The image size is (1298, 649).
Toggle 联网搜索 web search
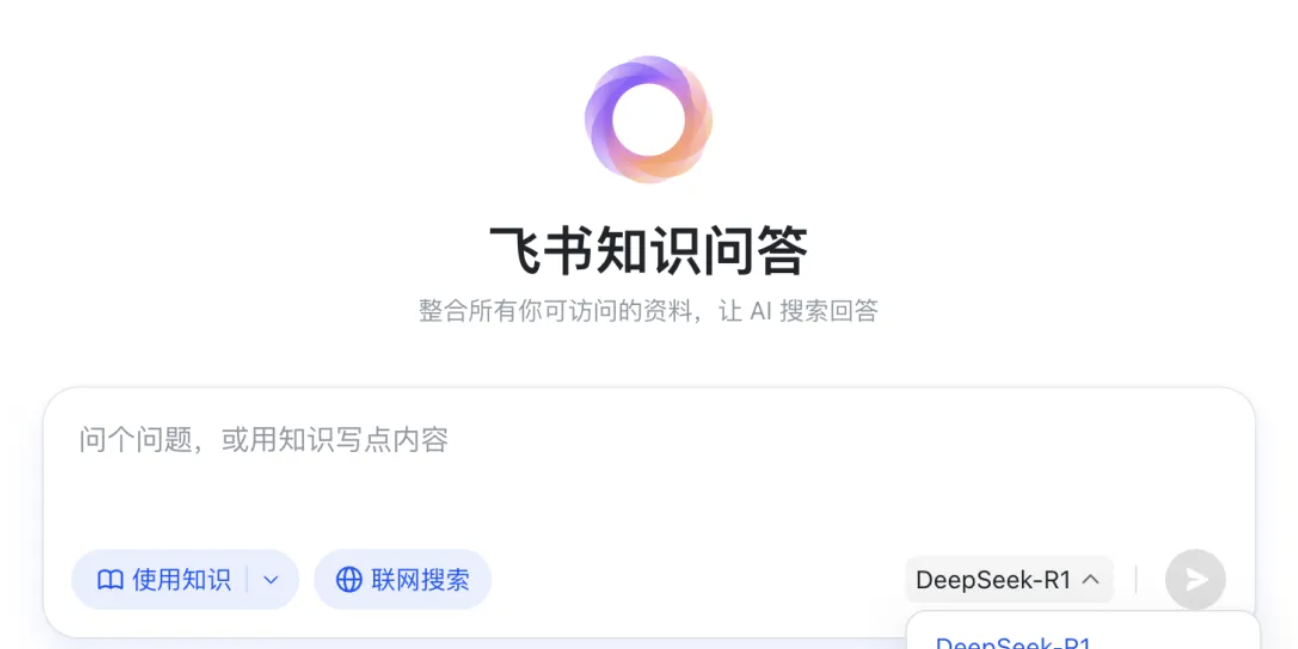[403, 580]
